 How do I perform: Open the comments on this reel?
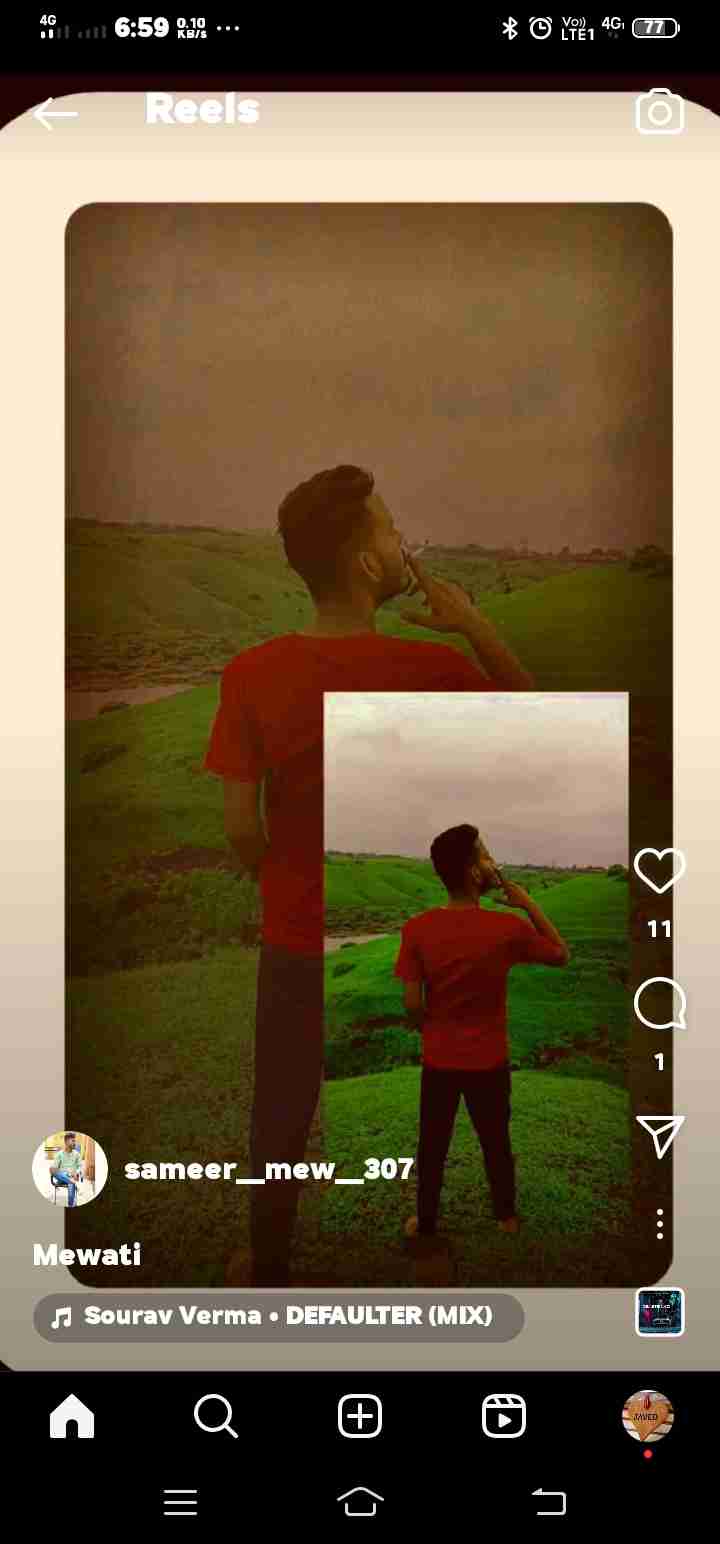659,1003
